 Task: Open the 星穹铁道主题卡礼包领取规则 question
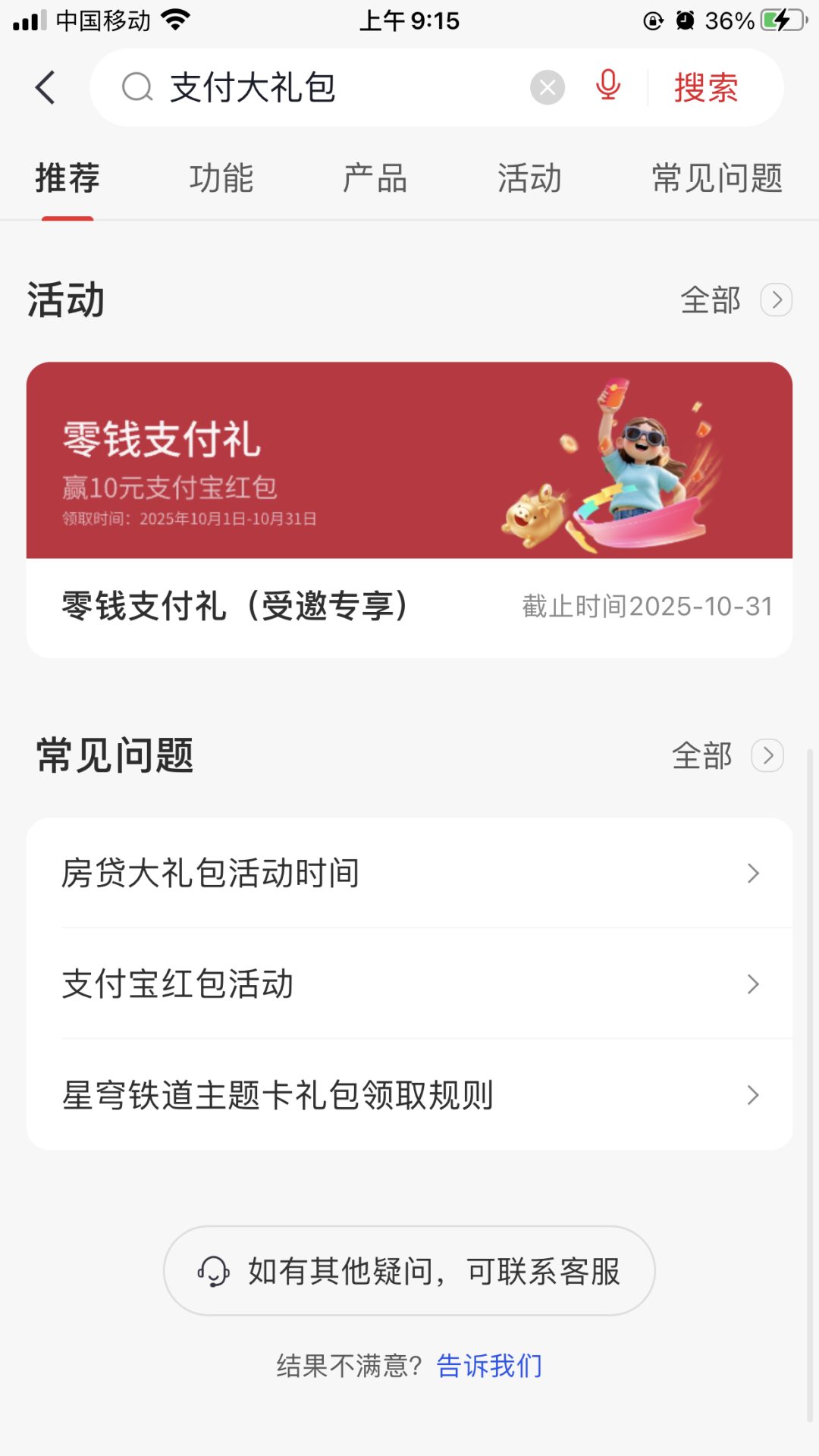click(x=409, y=1095)
